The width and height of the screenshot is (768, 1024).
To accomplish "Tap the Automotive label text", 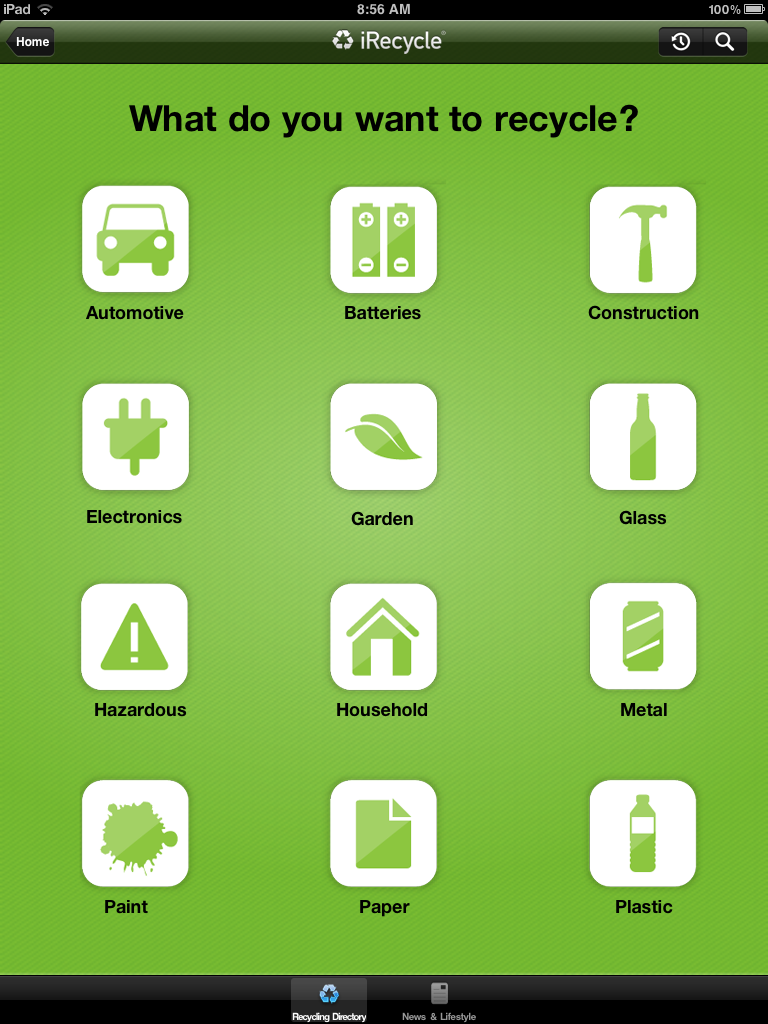I will pos(135,312).
